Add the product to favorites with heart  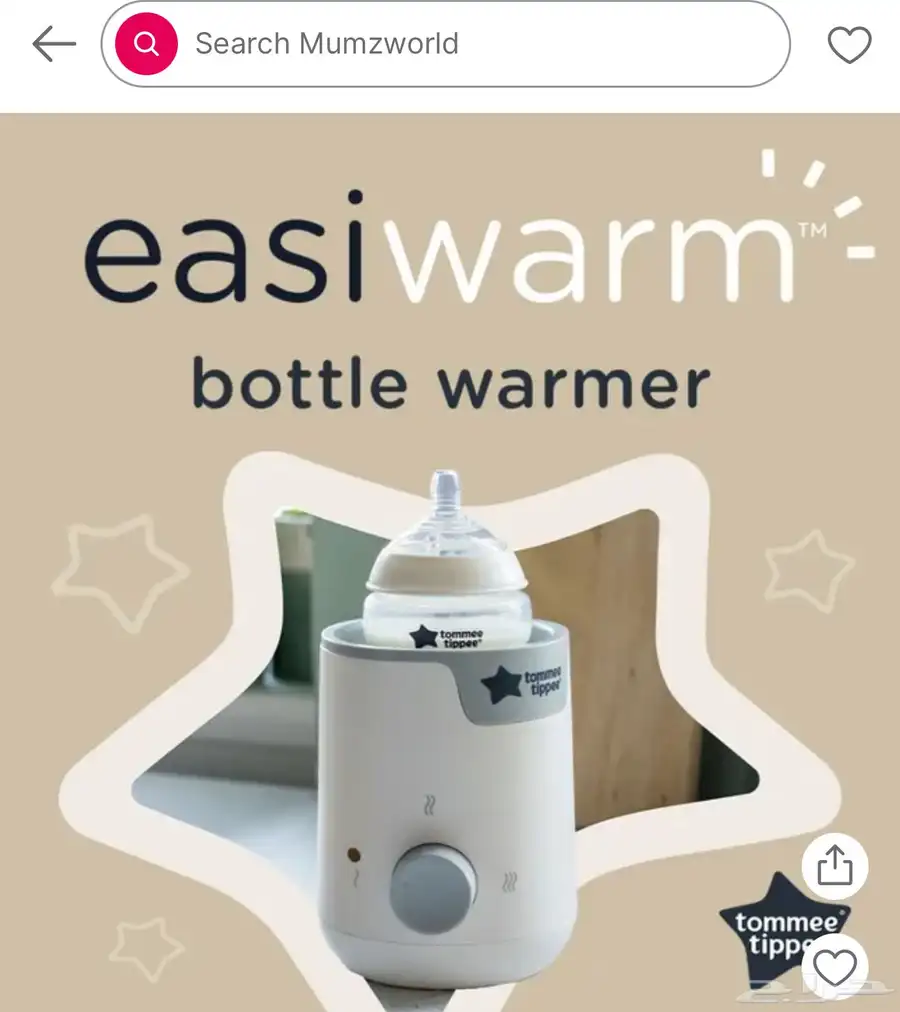point(835,967)
